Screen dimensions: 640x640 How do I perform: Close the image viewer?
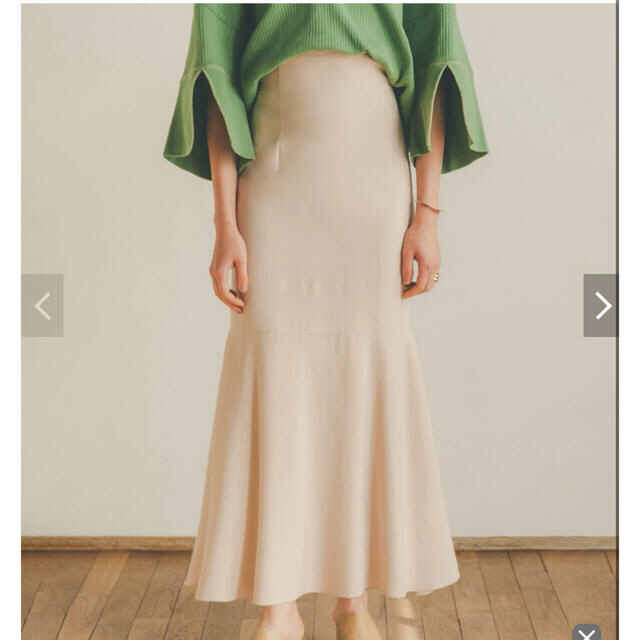pos(587,633)
